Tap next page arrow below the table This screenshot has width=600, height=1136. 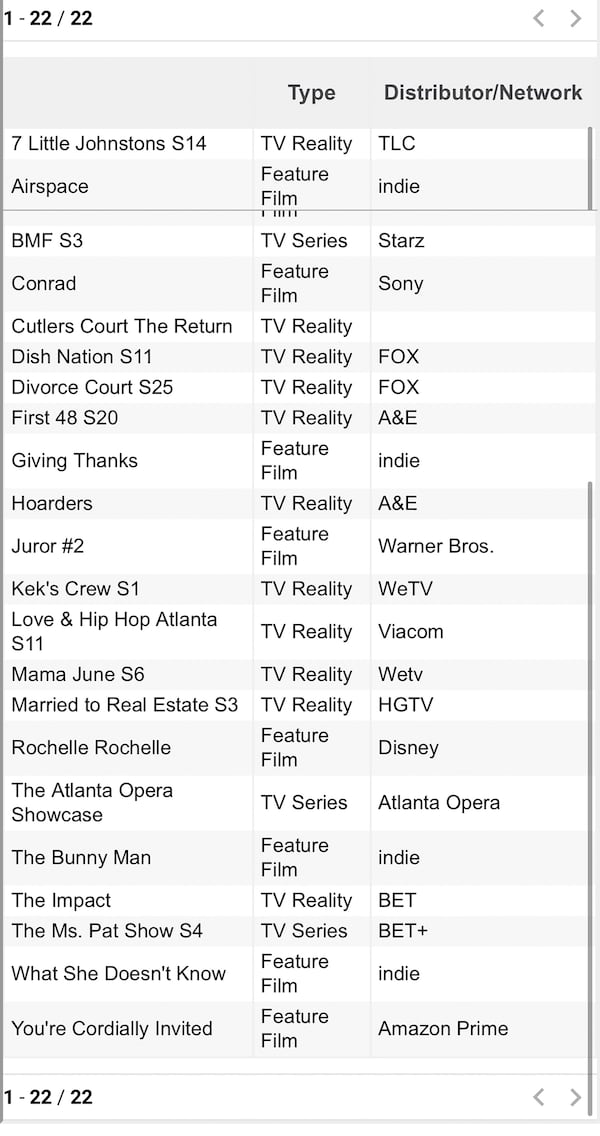tap(575, 1097)
